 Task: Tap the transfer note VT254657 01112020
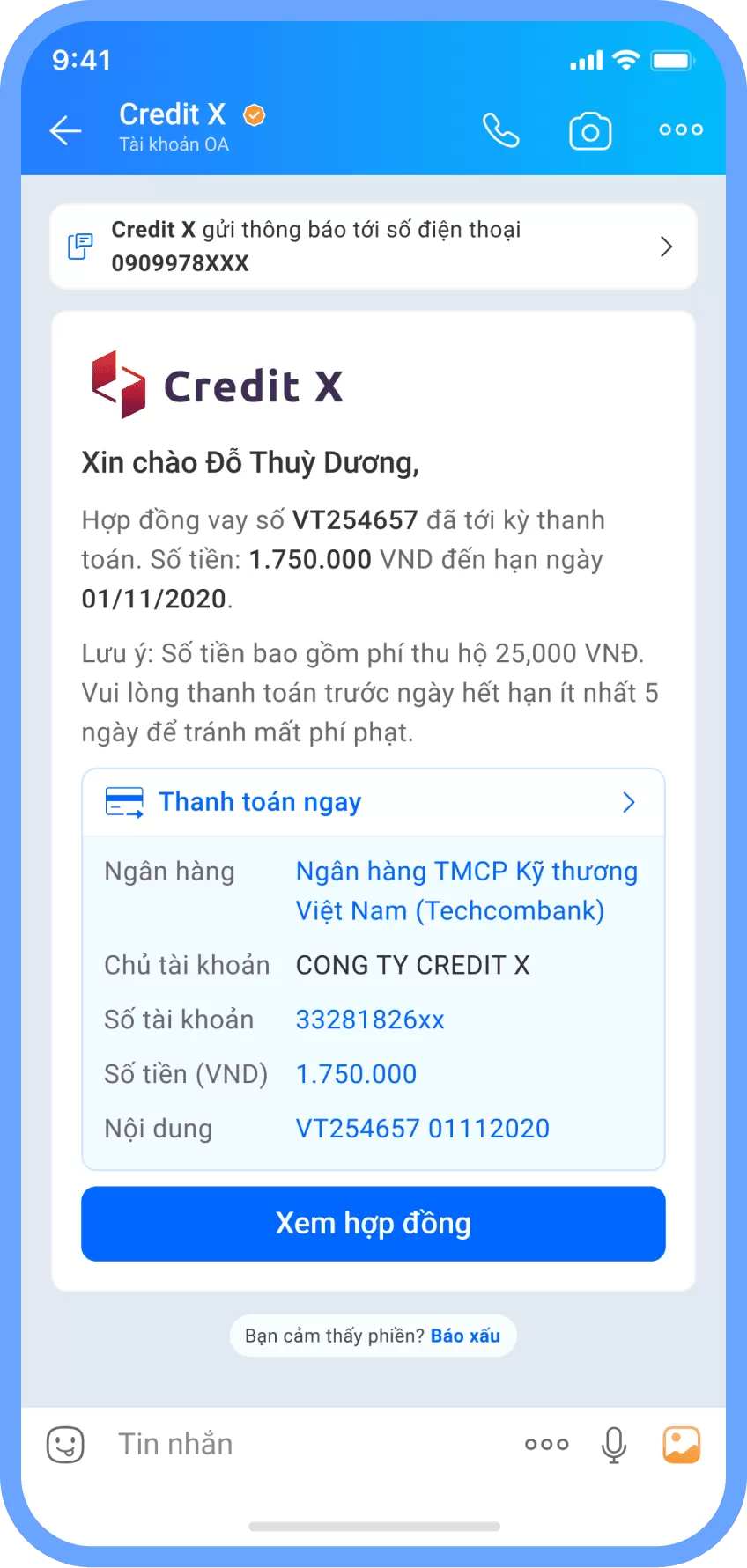422,1128
